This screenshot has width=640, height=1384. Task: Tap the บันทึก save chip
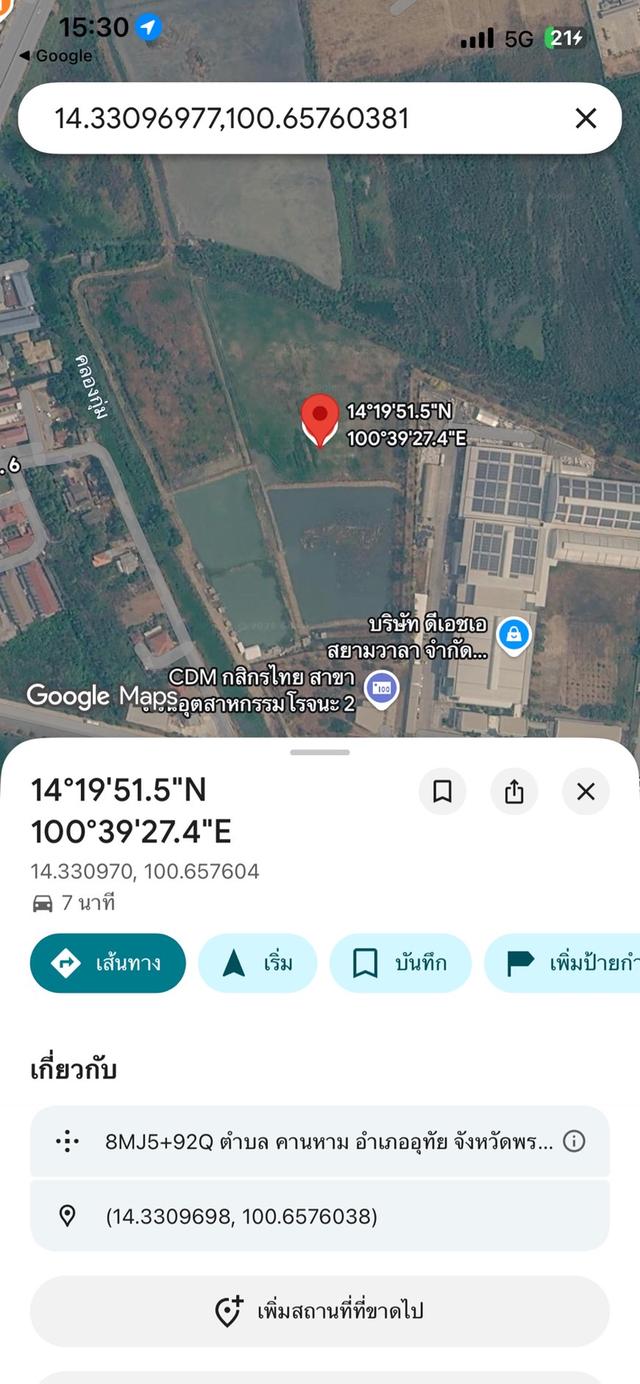401,963
